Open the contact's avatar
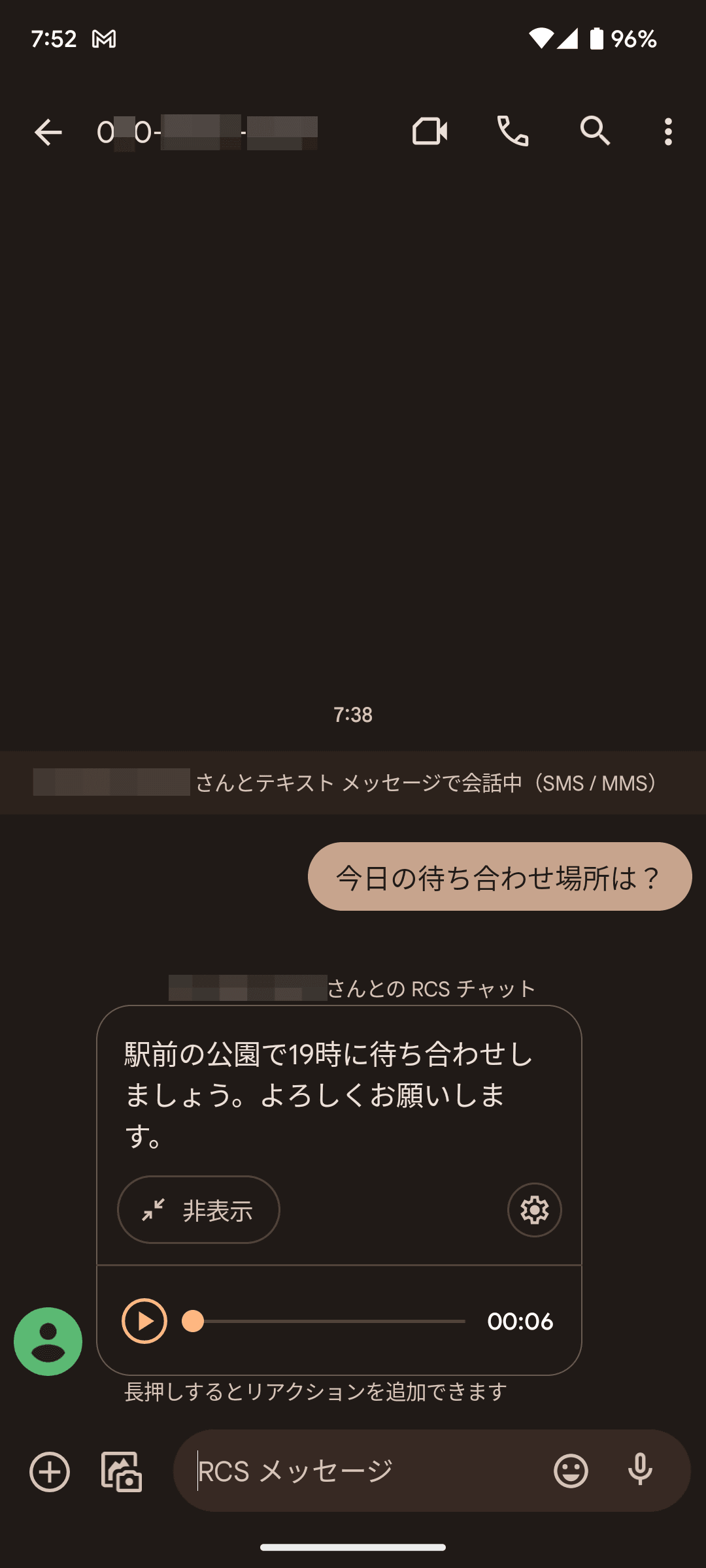 coord(48,1341)
